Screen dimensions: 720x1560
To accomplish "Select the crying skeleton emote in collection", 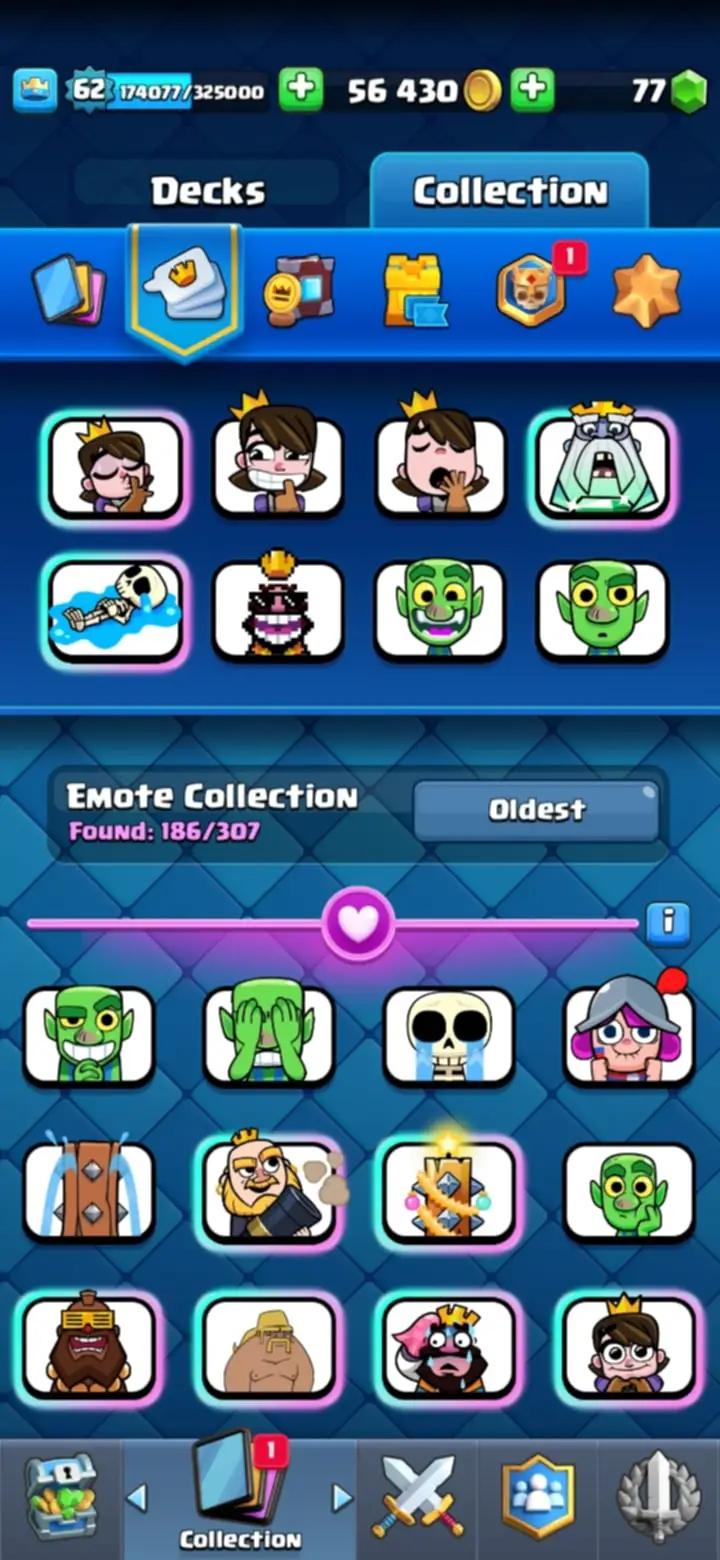I will tap(448, 1036).
